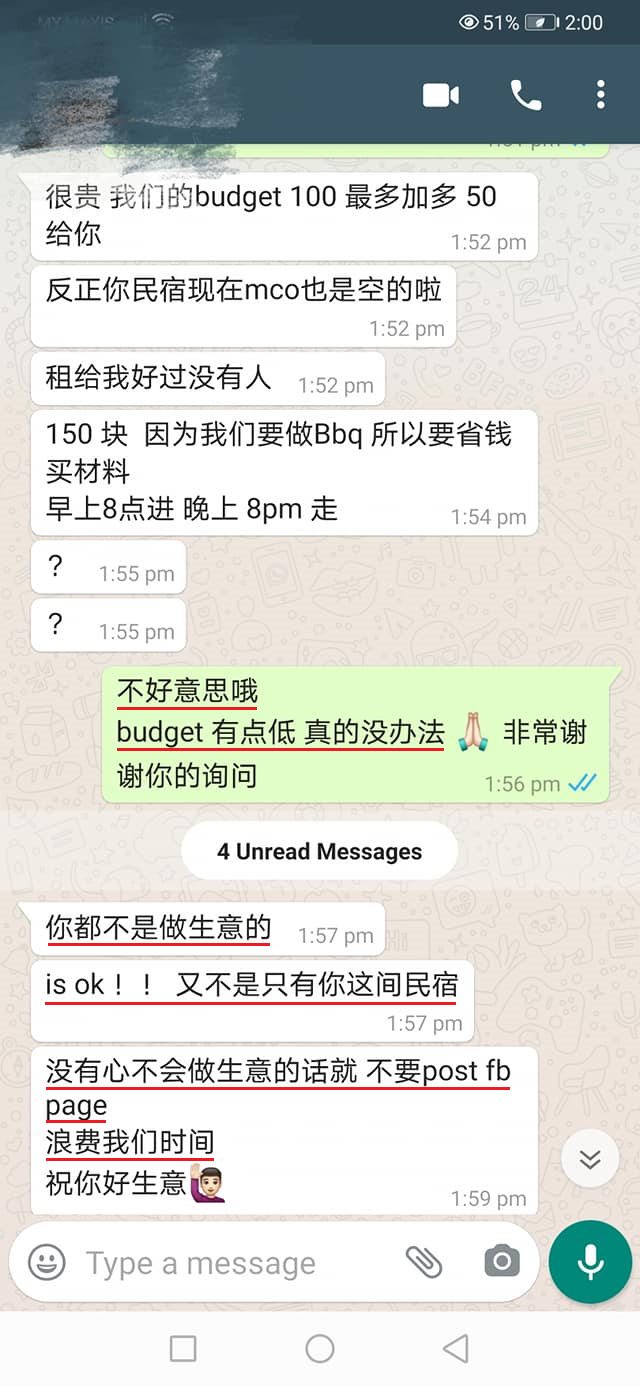Go back with system back button
Screen dimensions: 640x1386
456,1349
